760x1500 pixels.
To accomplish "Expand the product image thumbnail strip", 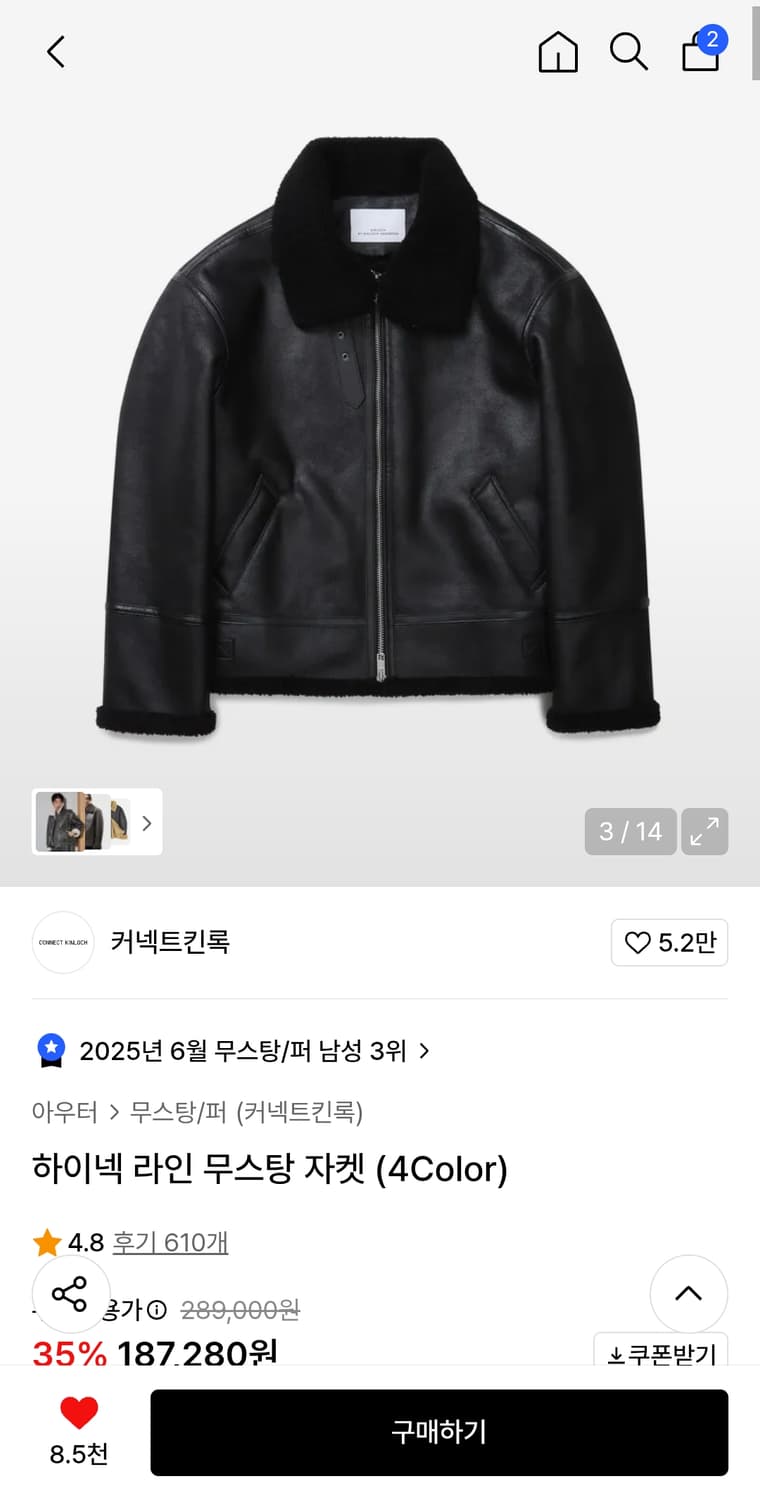I will tap(146, 821).
